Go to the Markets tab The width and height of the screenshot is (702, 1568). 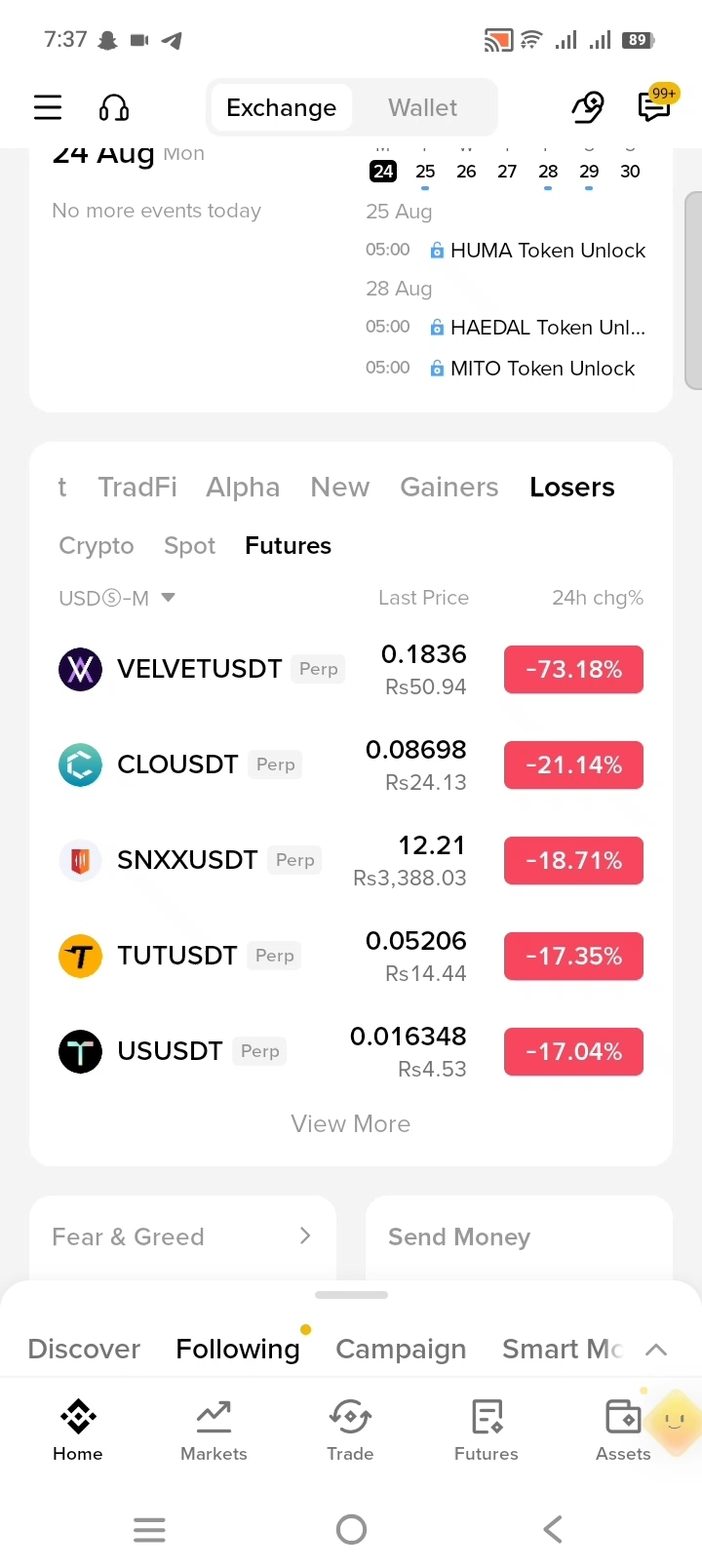tap(214, 1431)
